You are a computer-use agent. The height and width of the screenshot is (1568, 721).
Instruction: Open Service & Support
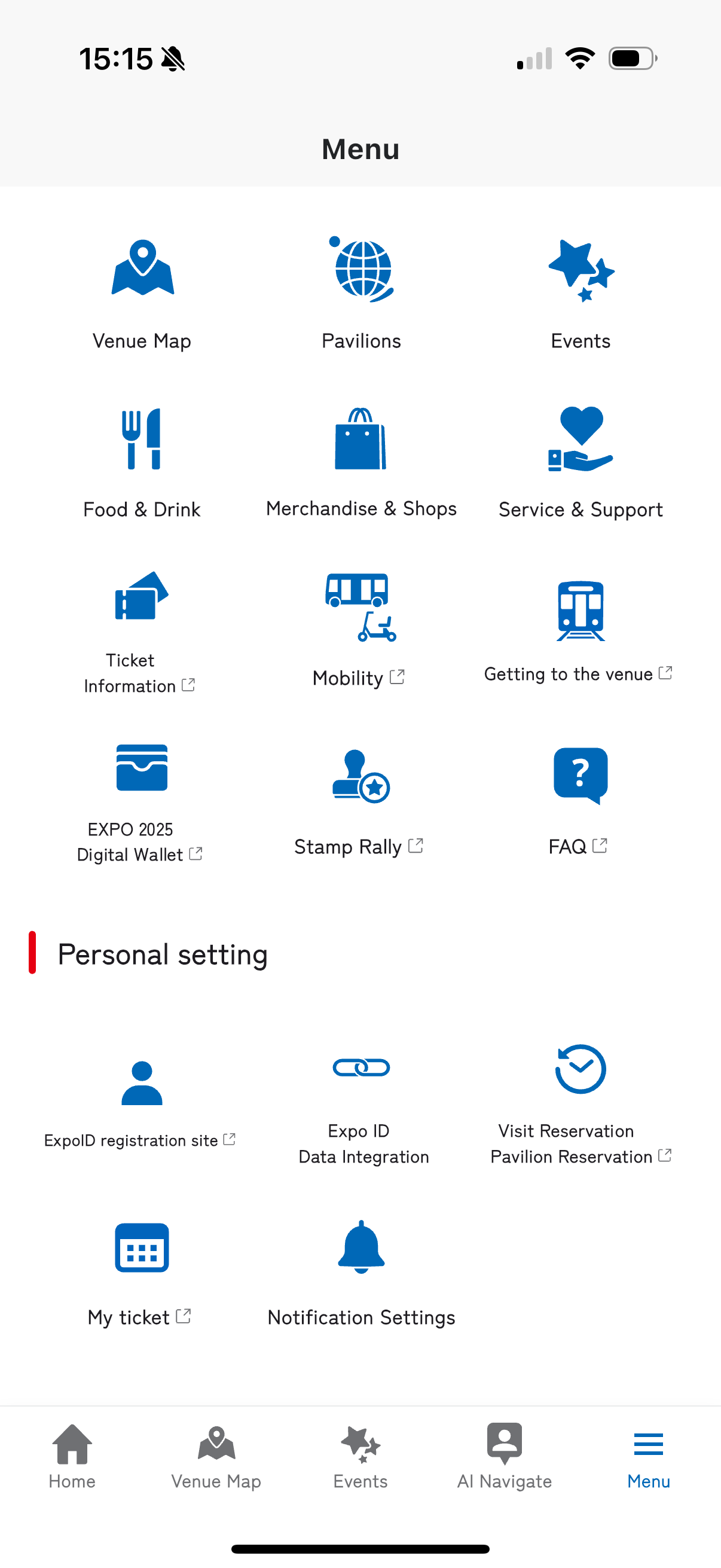coord(581,463)
